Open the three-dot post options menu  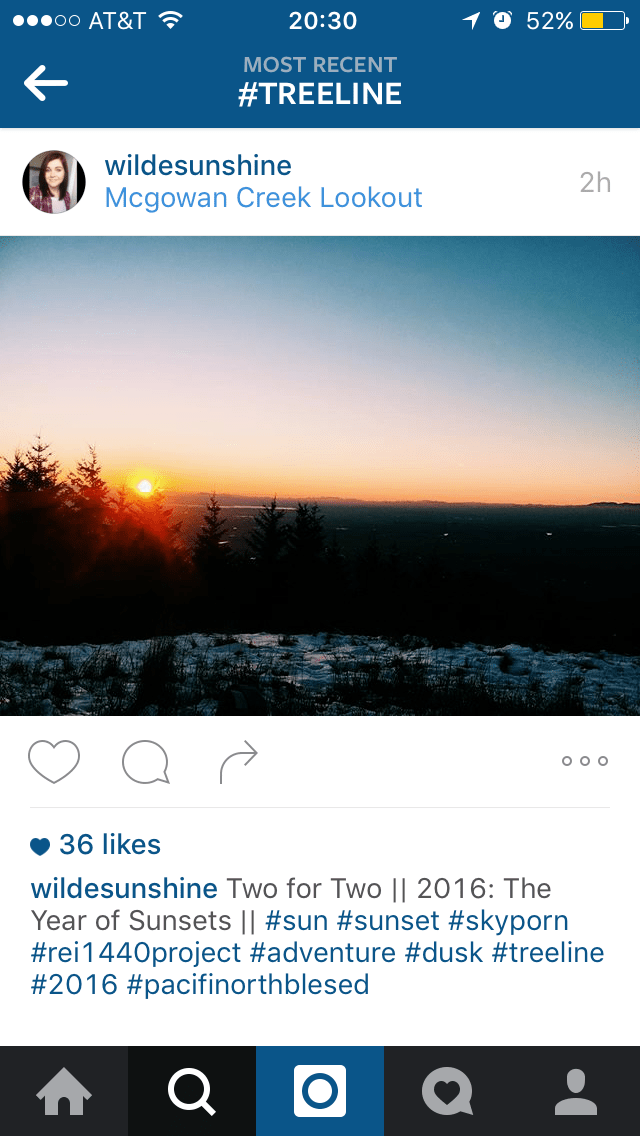click(585, 761)
